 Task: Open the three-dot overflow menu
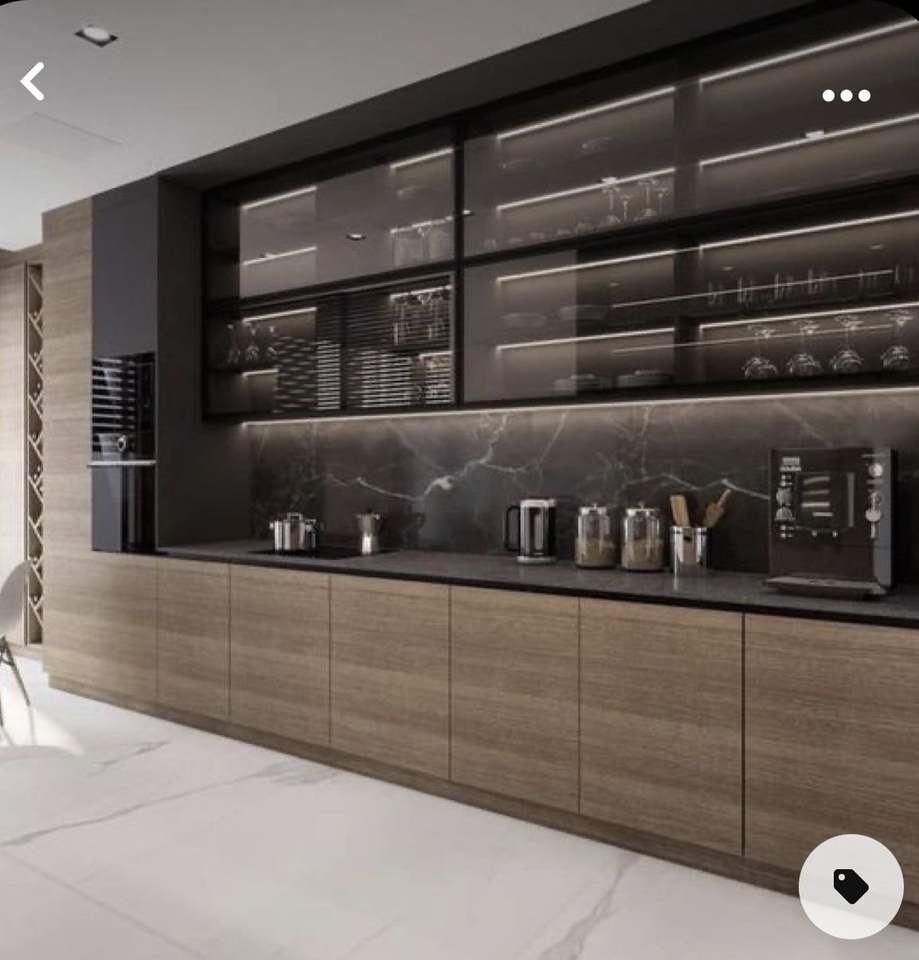[x=846, y=96]
